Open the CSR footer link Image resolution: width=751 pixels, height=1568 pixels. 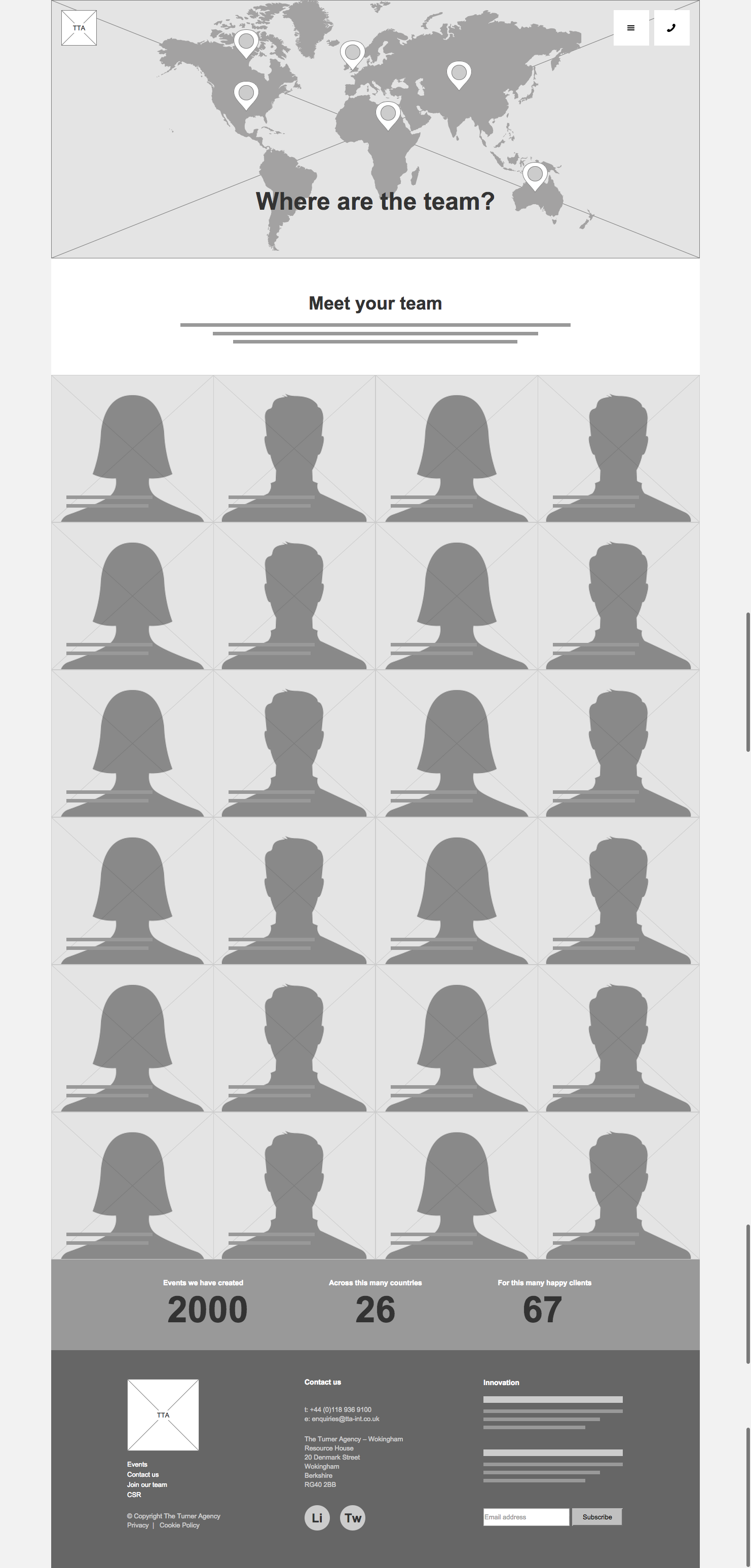coord(134,1495)
